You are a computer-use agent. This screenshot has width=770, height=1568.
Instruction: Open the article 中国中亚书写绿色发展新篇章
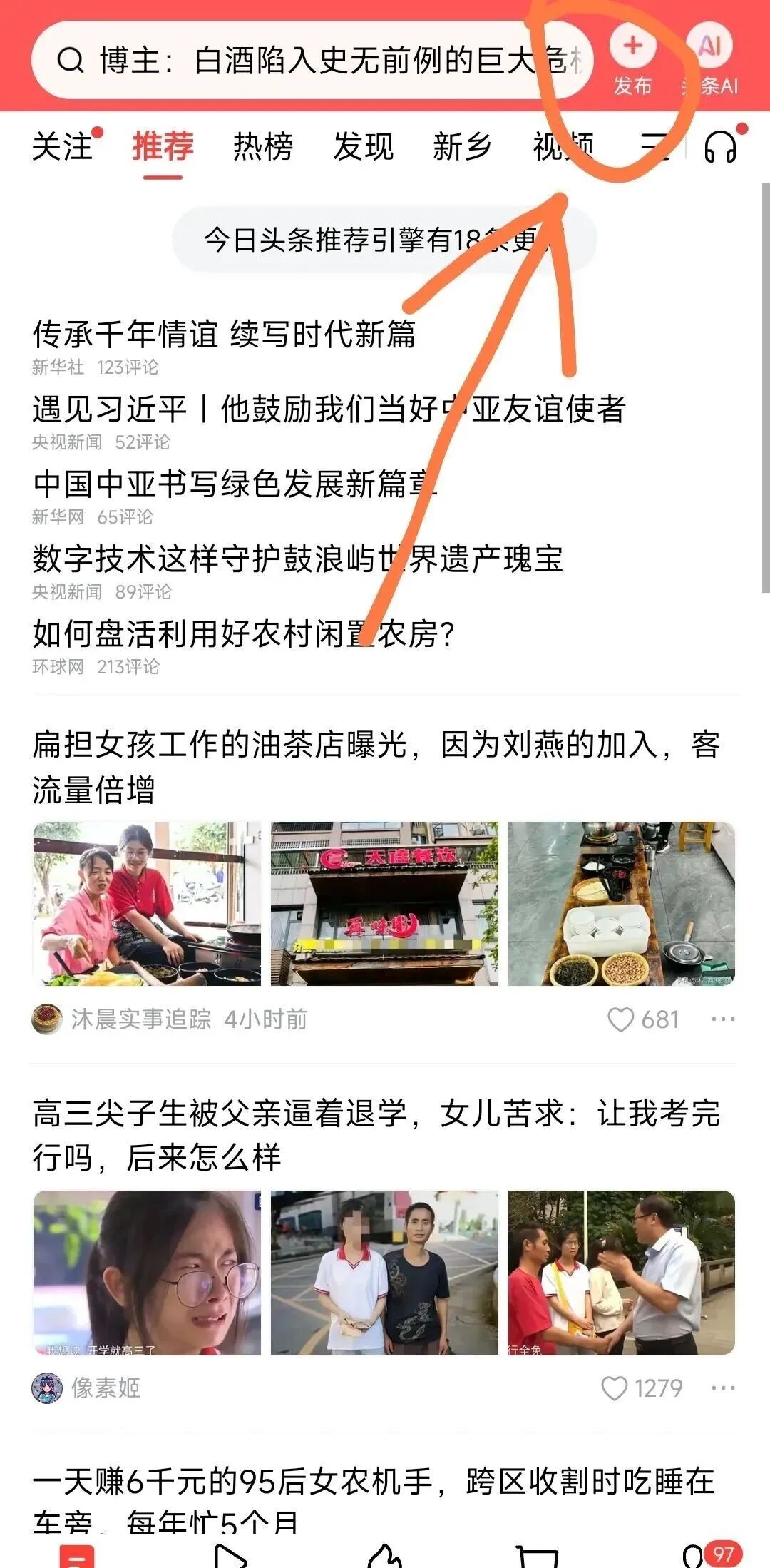pos(235,484)
